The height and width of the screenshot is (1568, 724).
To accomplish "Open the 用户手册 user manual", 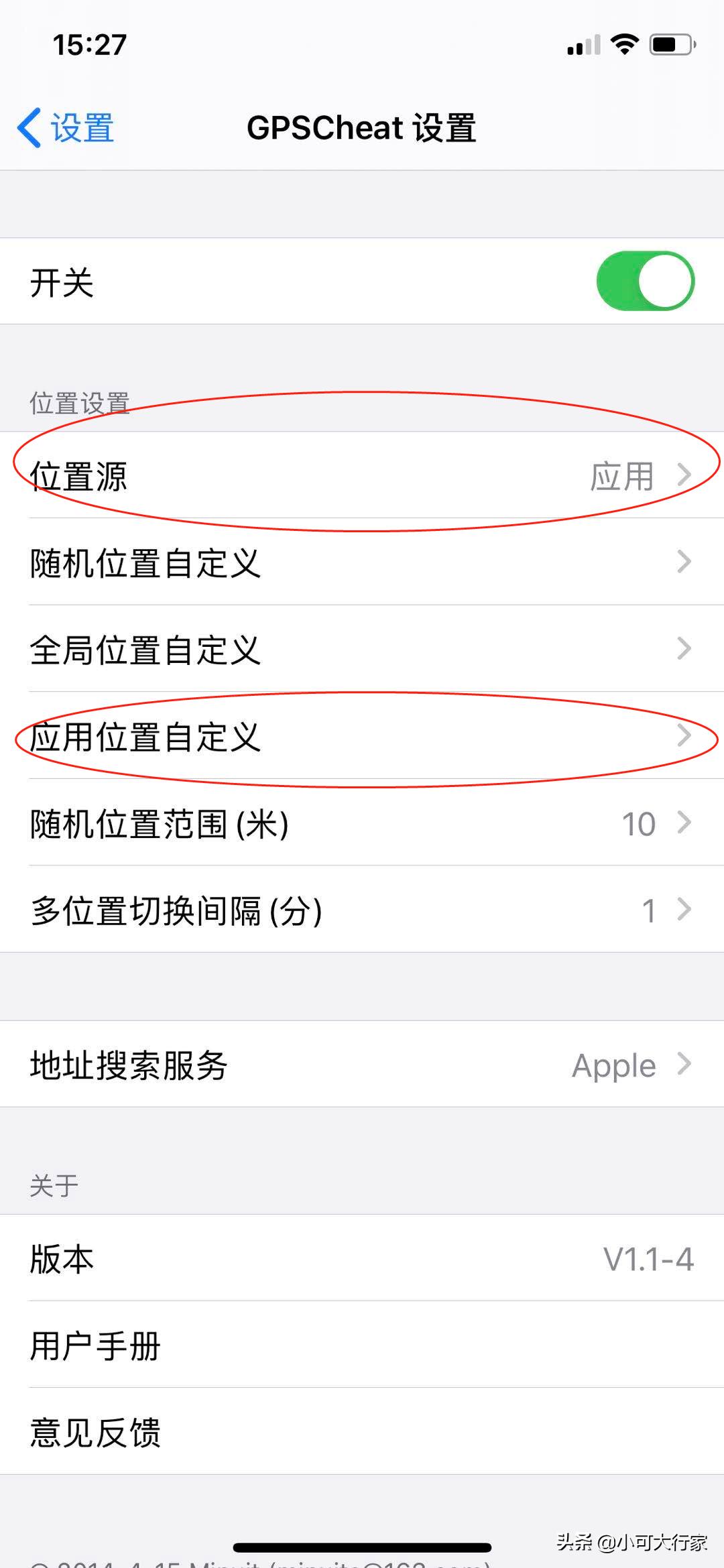I will (362, 1346).
